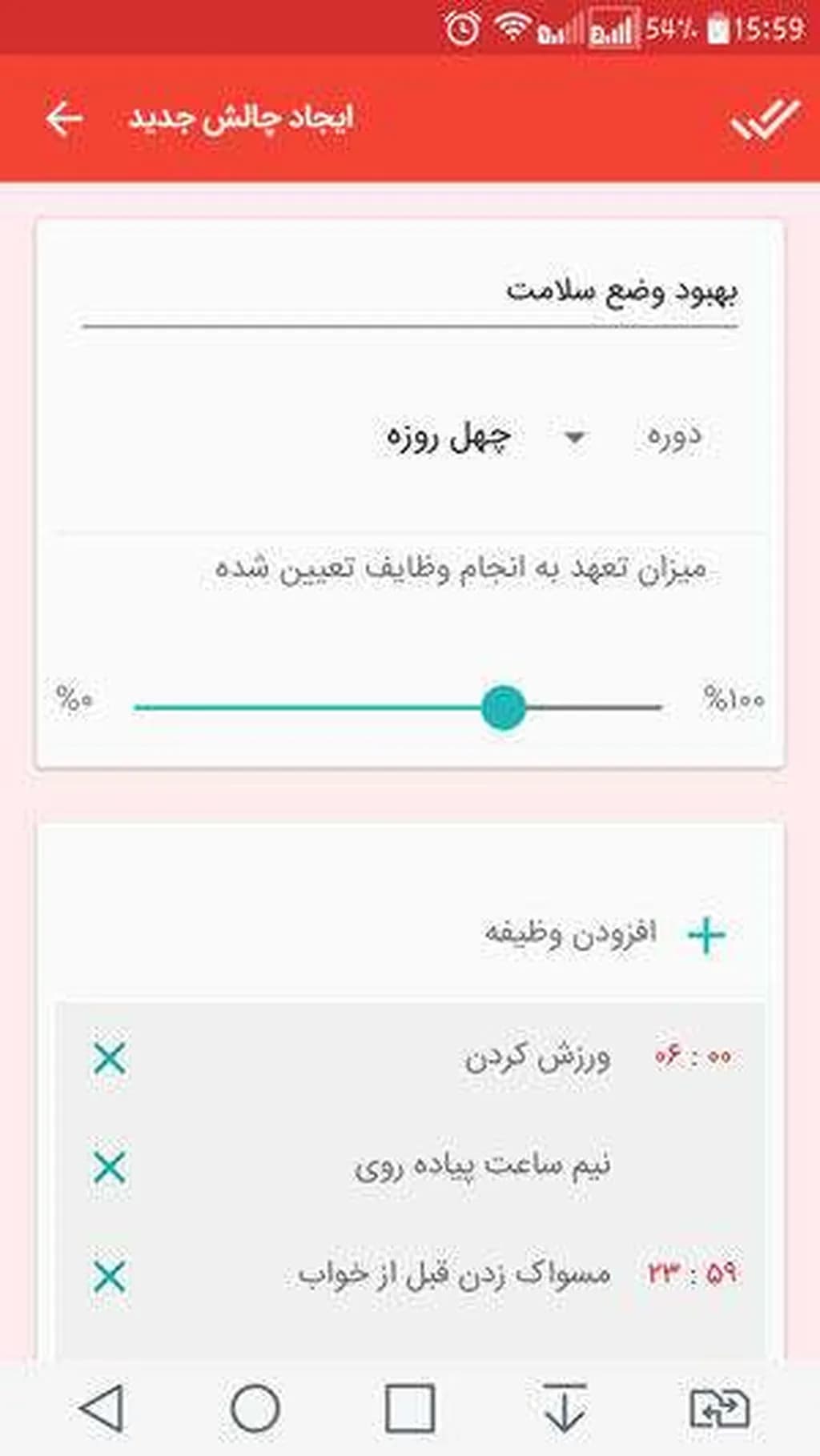Tap the commitment percentage slider

coord(503,708)
